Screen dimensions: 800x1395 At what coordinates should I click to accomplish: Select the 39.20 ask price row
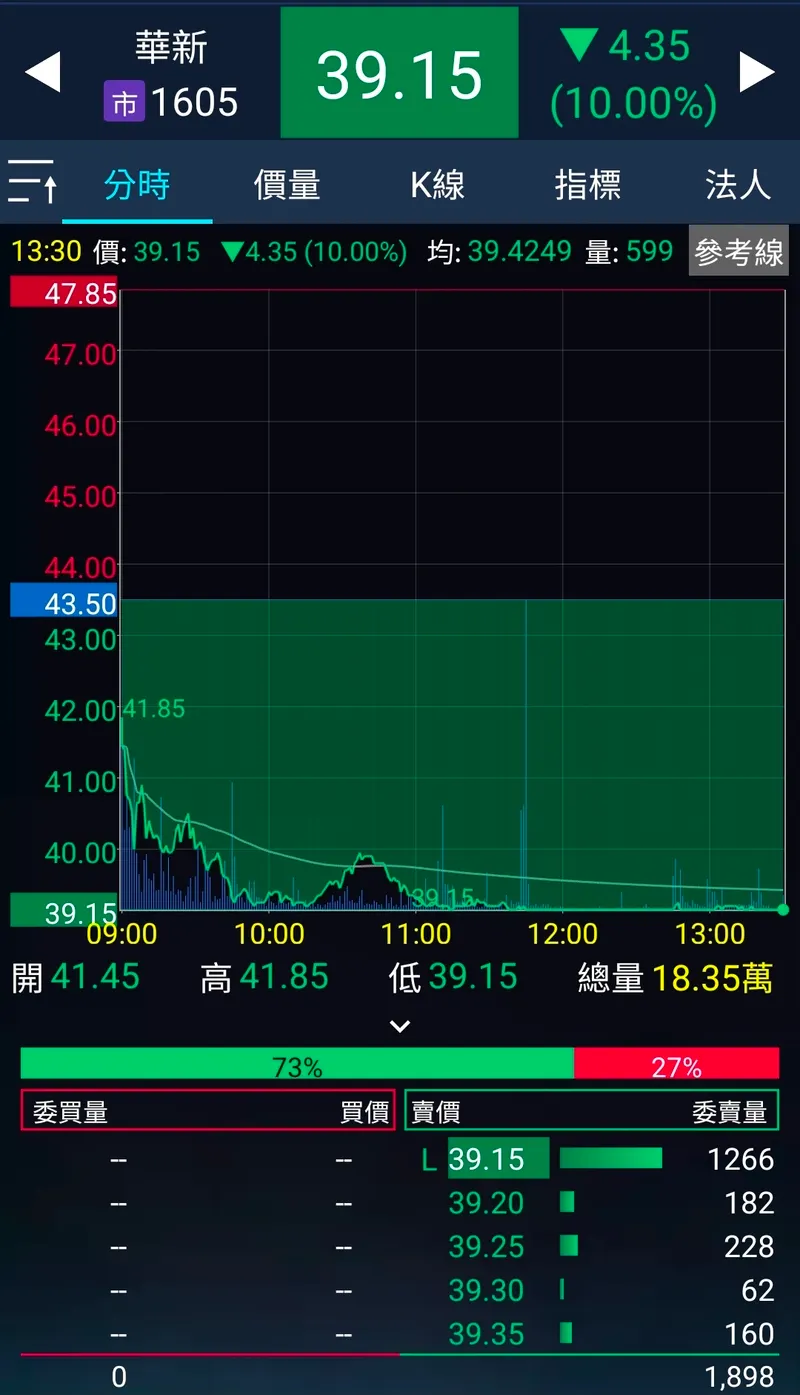click(x=590, y=1203)
